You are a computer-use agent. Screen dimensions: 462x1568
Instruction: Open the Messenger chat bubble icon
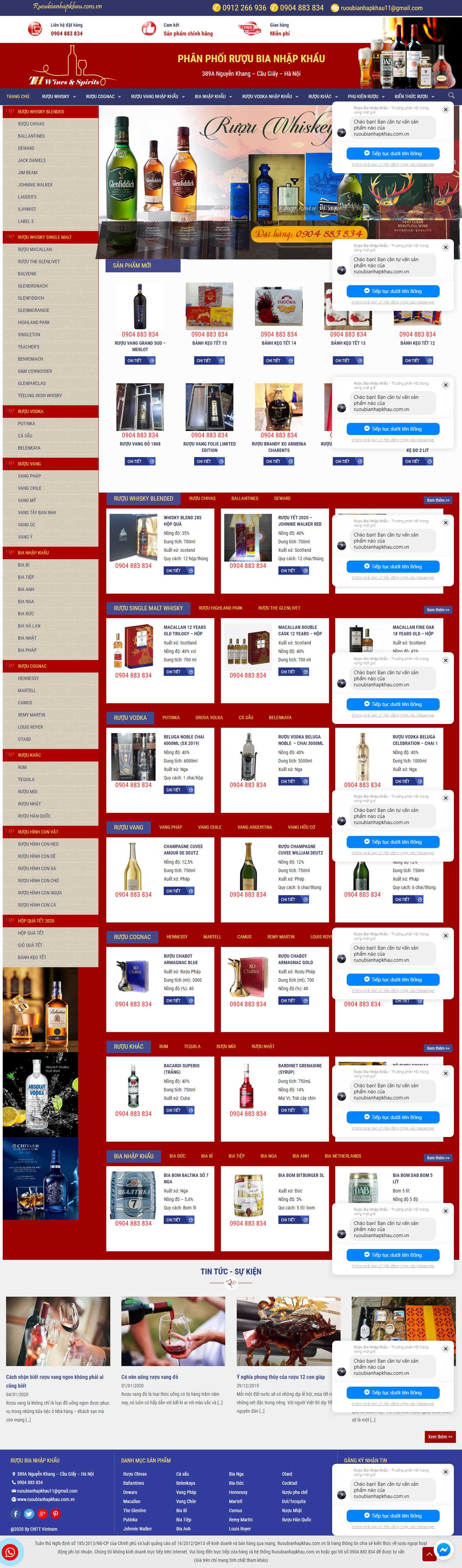click(444, 1549)
